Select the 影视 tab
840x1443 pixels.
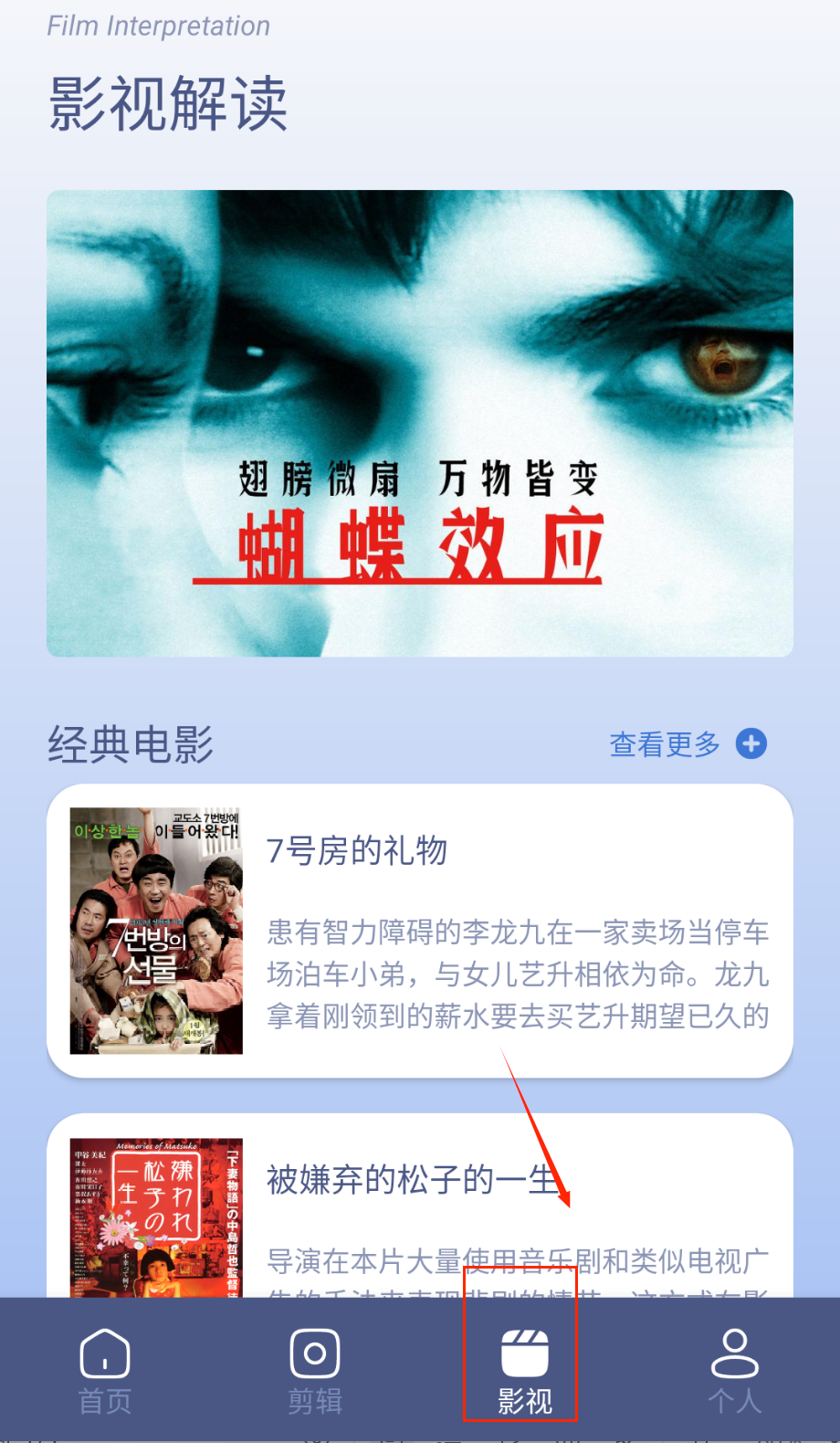click(524, 1370)
